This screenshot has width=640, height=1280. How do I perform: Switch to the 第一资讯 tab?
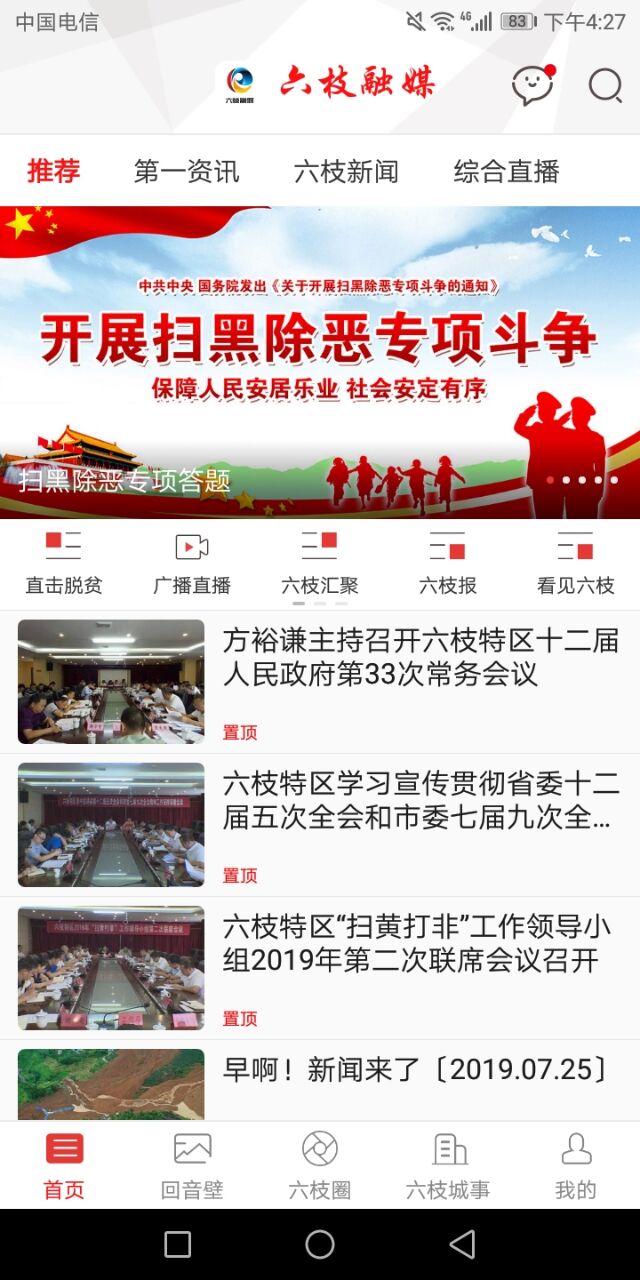pyautogui.click(x=187, y=171)
